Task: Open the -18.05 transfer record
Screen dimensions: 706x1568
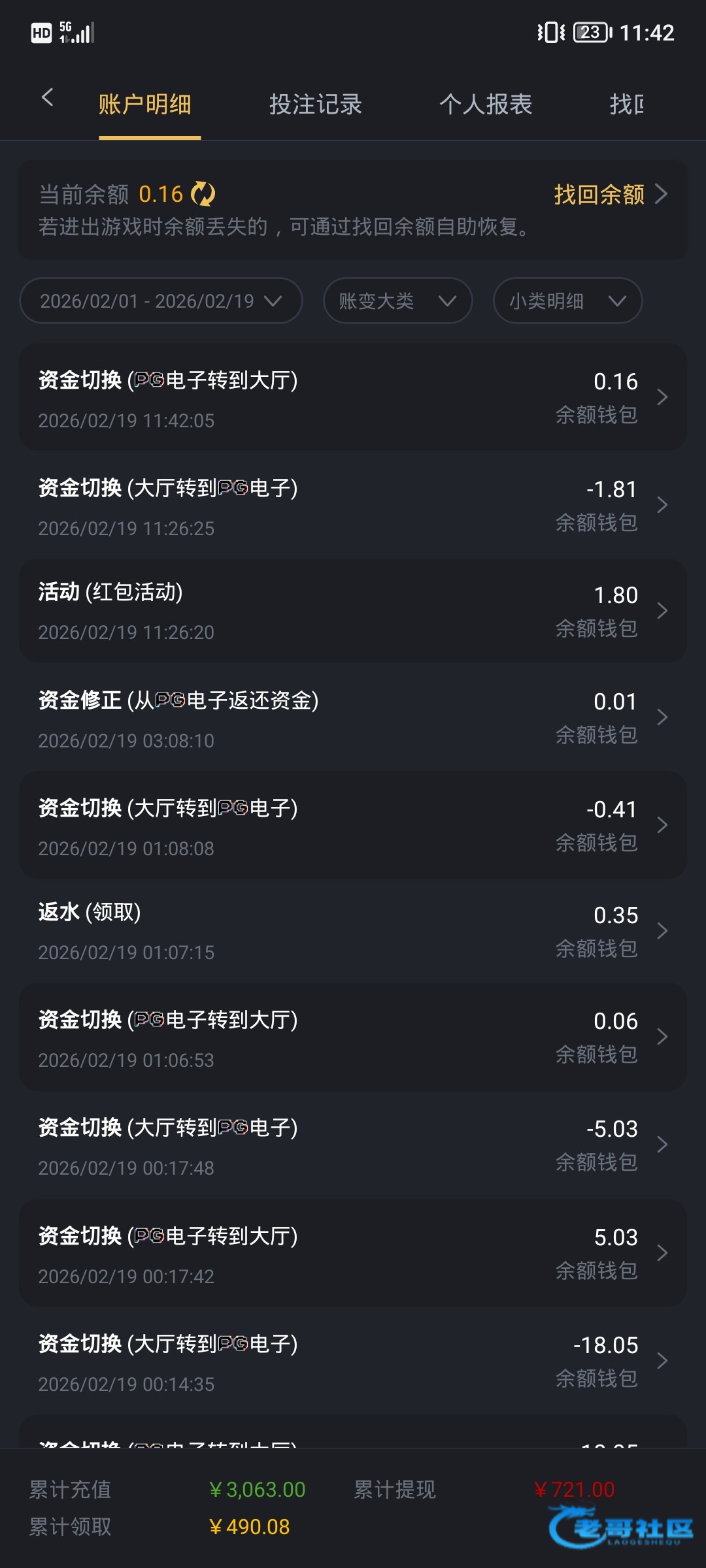Action: click(x=353, y=1361)
